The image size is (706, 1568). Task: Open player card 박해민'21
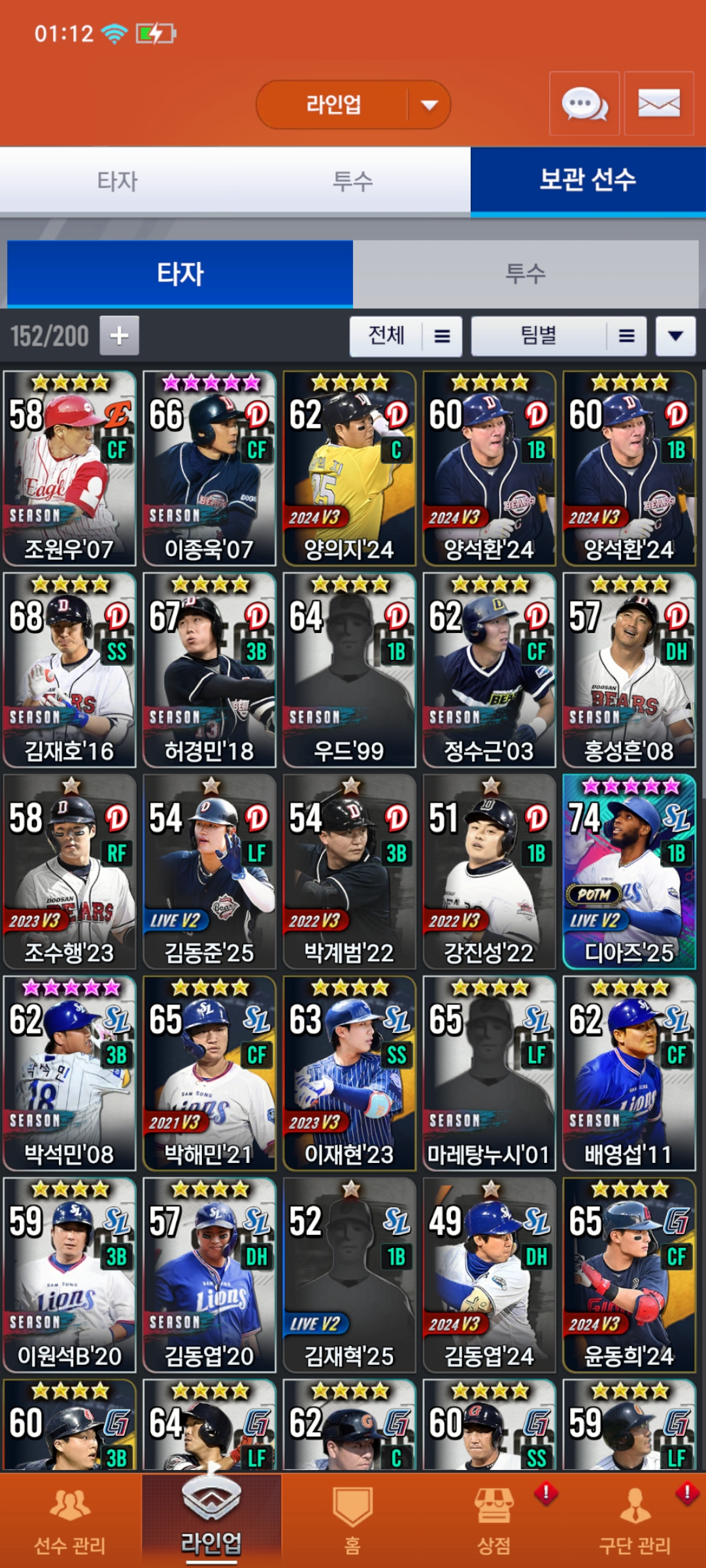209,1073
